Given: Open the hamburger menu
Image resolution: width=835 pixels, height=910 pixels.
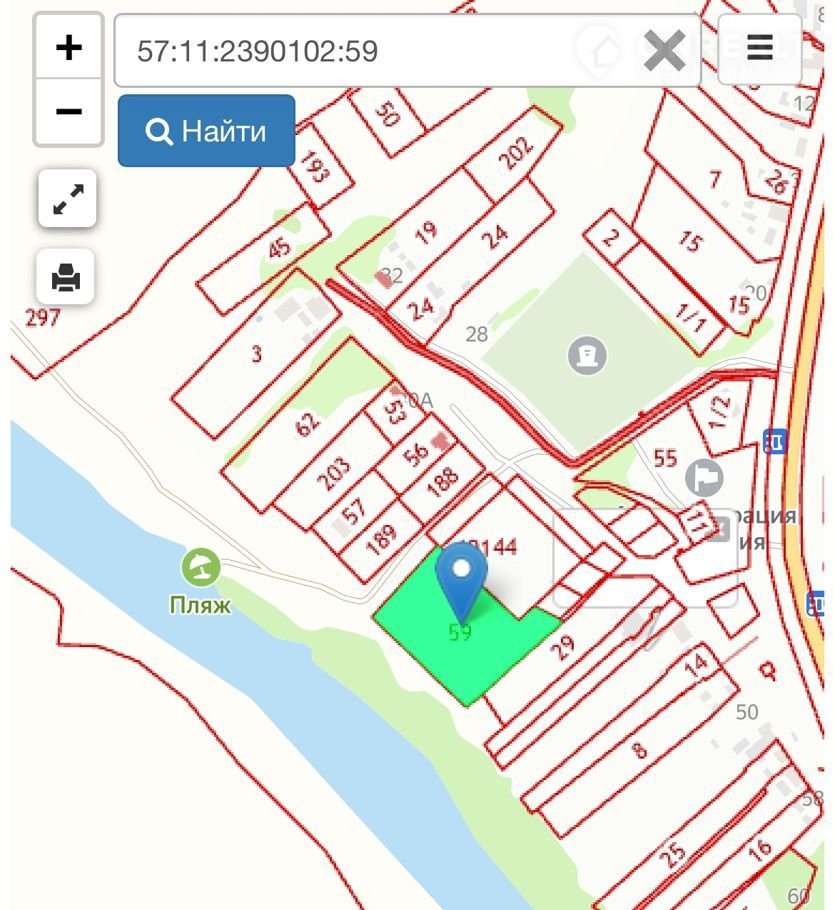Looking at the screenshot, I should (x=760, y=48).
